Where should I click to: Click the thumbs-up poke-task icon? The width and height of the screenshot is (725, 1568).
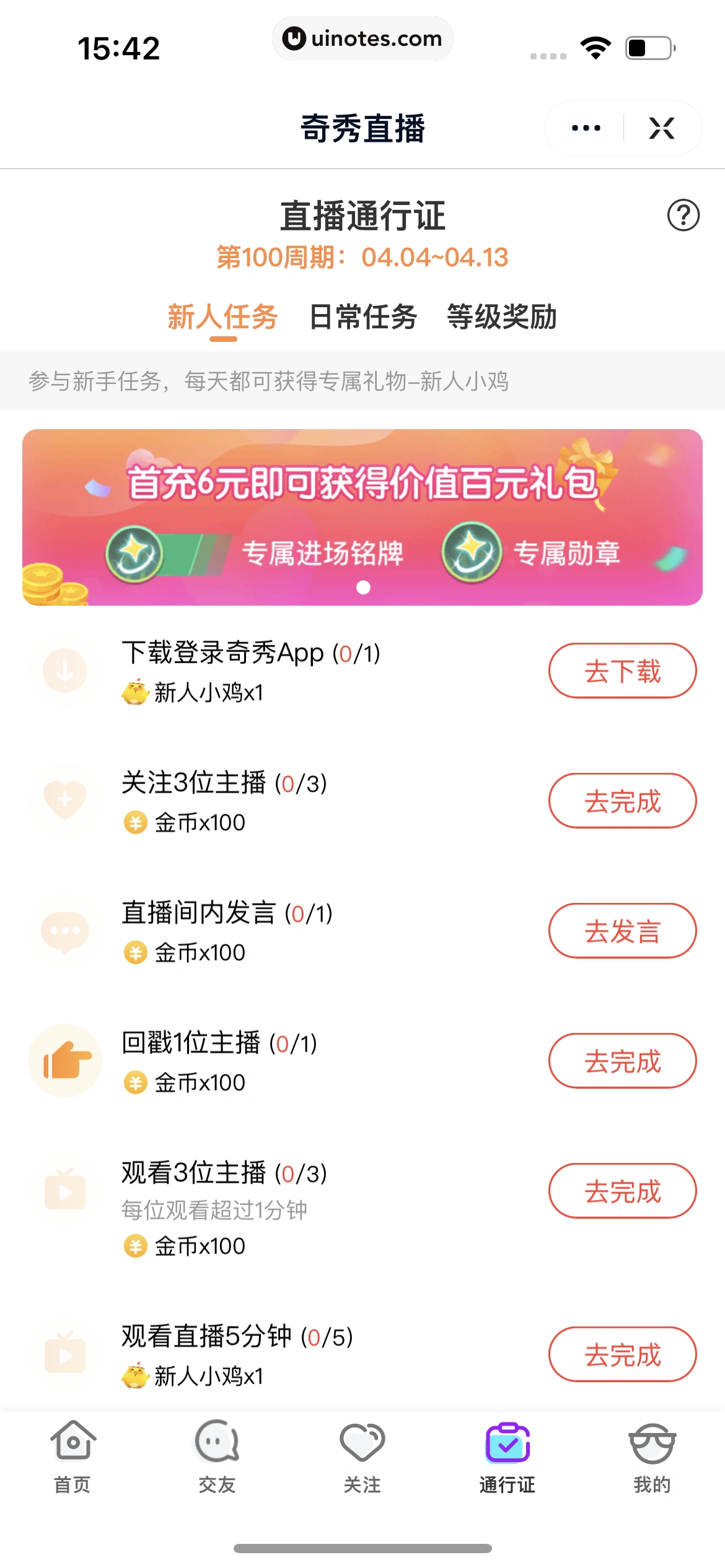[x=64, y=1060]
